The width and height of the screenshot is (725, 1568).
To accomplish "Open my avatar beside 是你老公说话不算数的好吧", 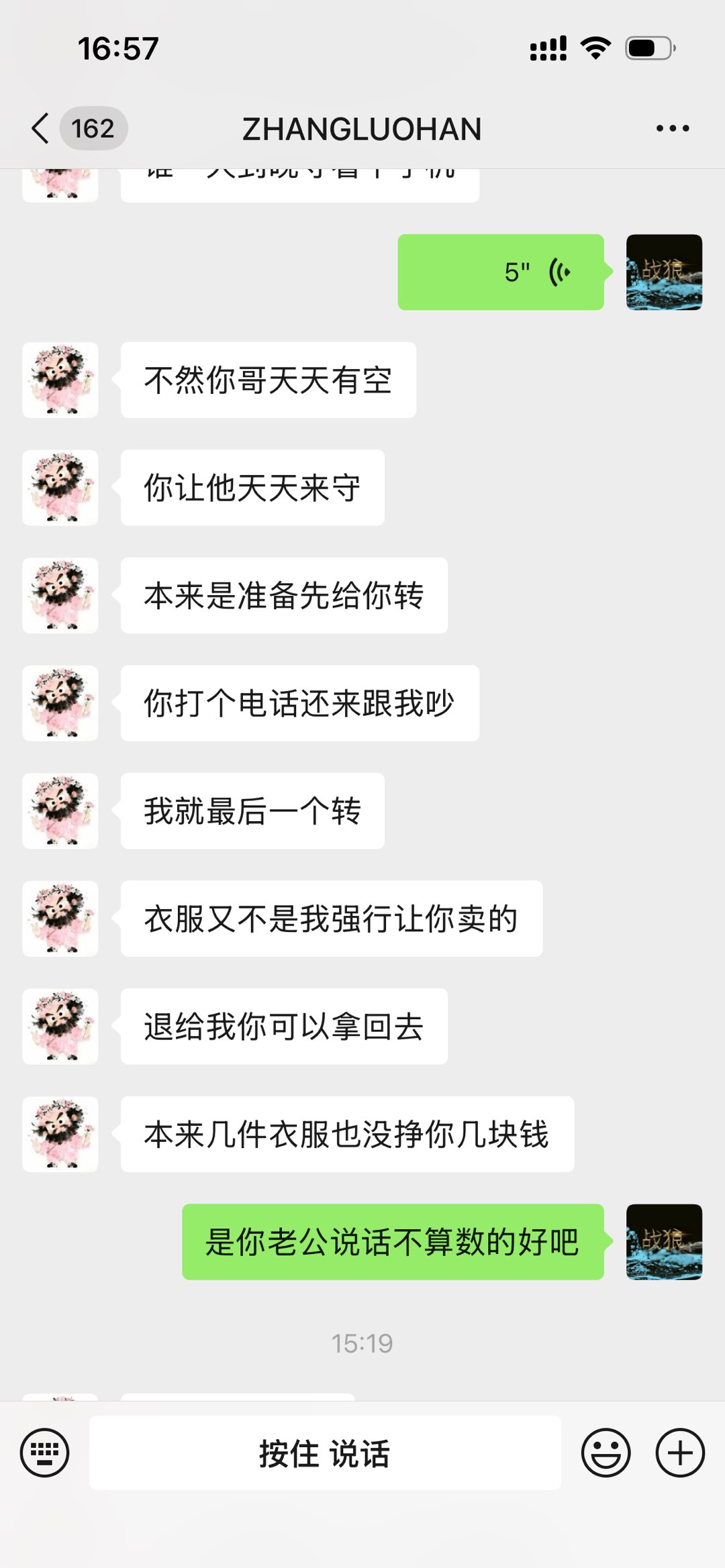I will click(x=664, y=1241).
